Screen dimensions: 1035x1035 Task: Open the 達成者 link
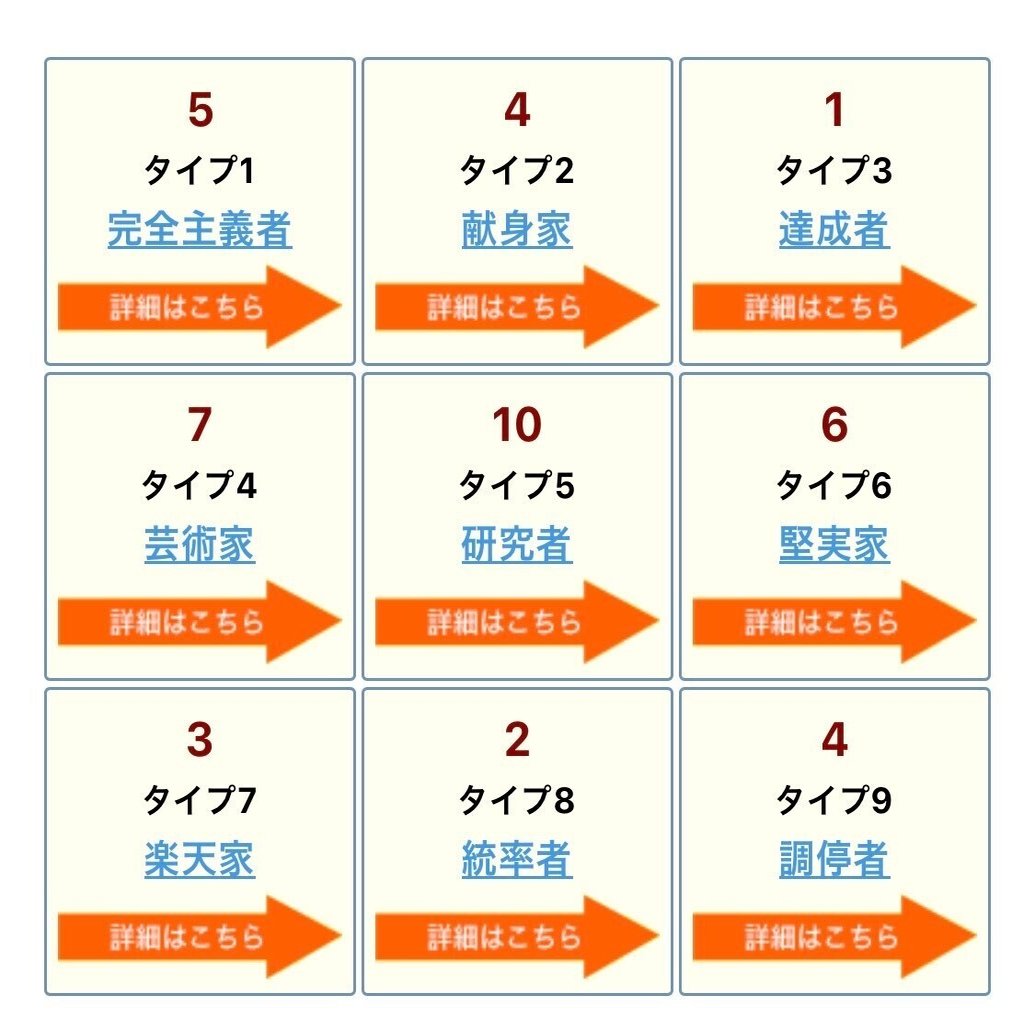[834, 231]
